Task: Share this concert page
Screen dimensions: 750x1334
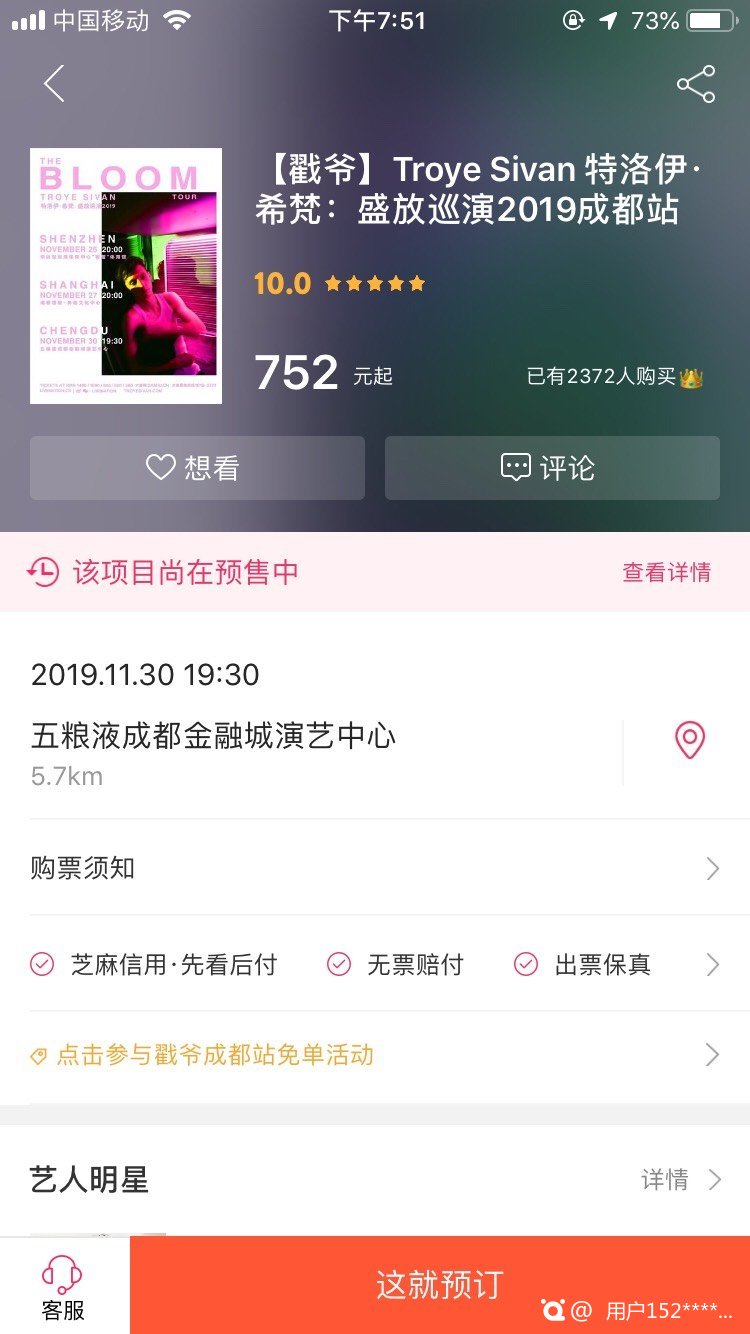Action: (696, 84)
